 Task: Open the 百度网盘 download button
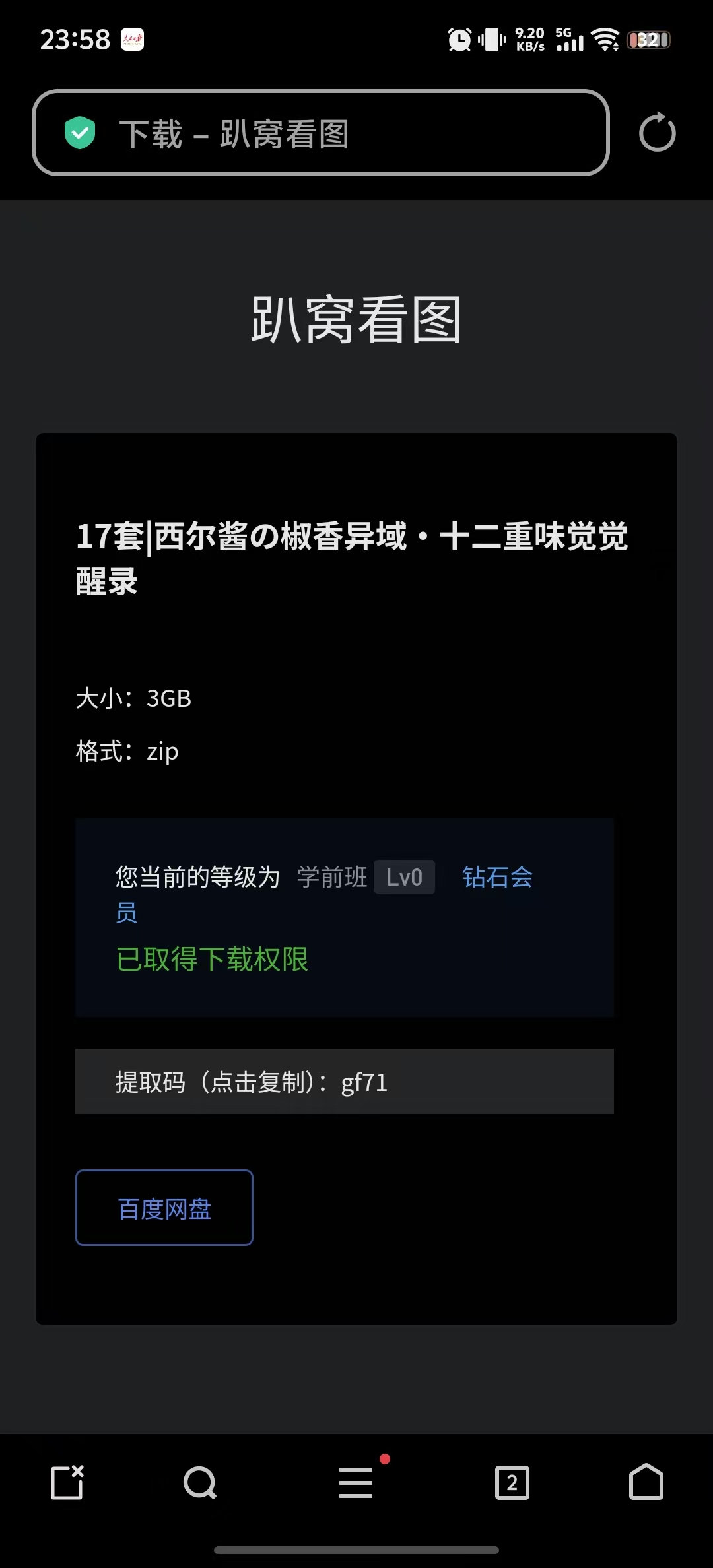[164, 1208]
